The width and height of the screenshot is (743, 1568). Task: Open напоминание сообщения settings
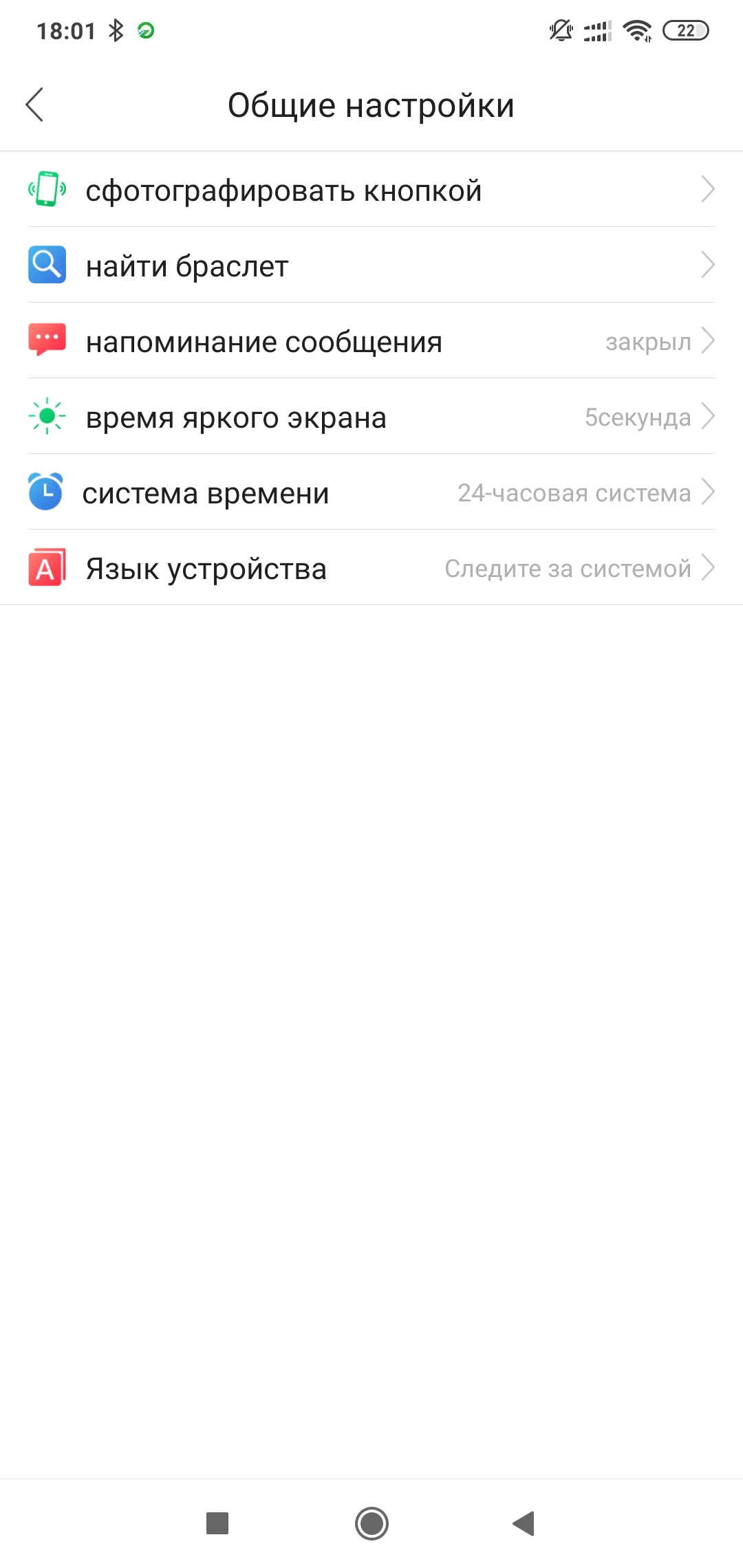(x=371, y=341)
